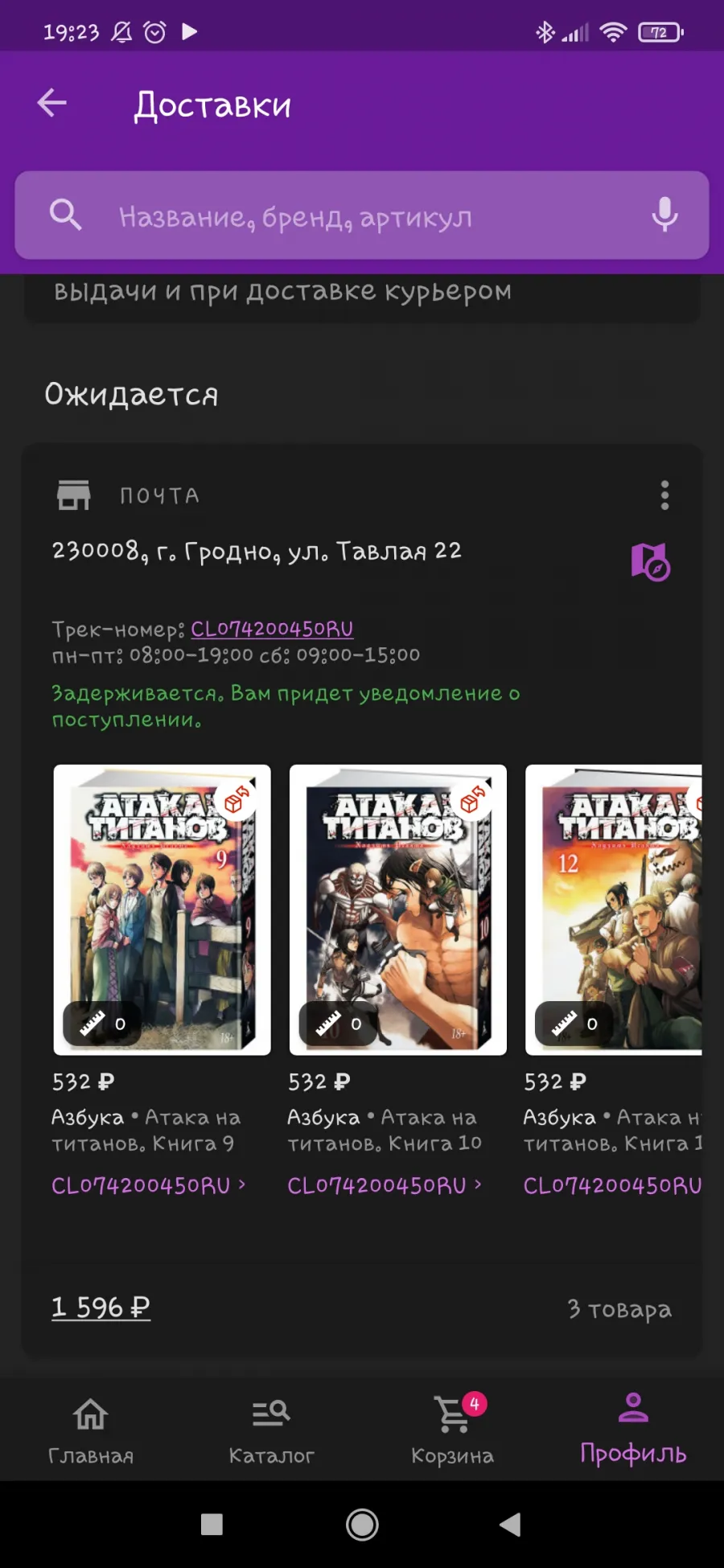Start voice search with the microphone
Image resolution: width=724 pixels, height=1568 pixels.
(x=664, y=215)
